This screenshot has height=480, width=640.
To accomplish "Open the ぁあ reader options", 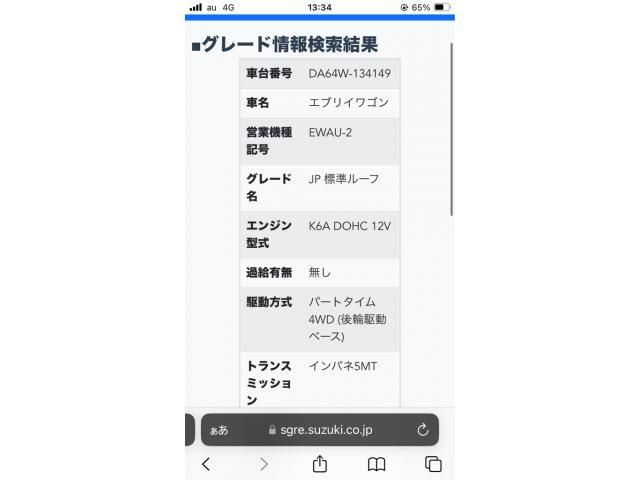I will tap(218, 430).
